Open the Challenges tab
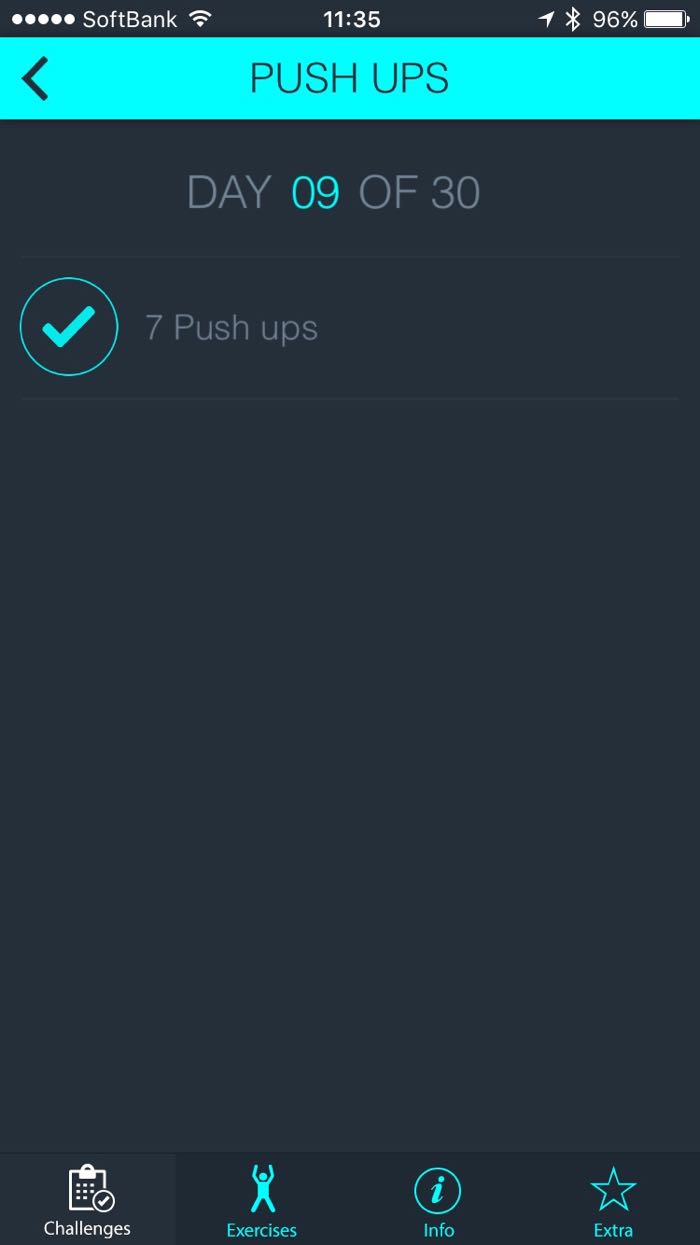This screenshot has height=1245, width=700. 88,1200
